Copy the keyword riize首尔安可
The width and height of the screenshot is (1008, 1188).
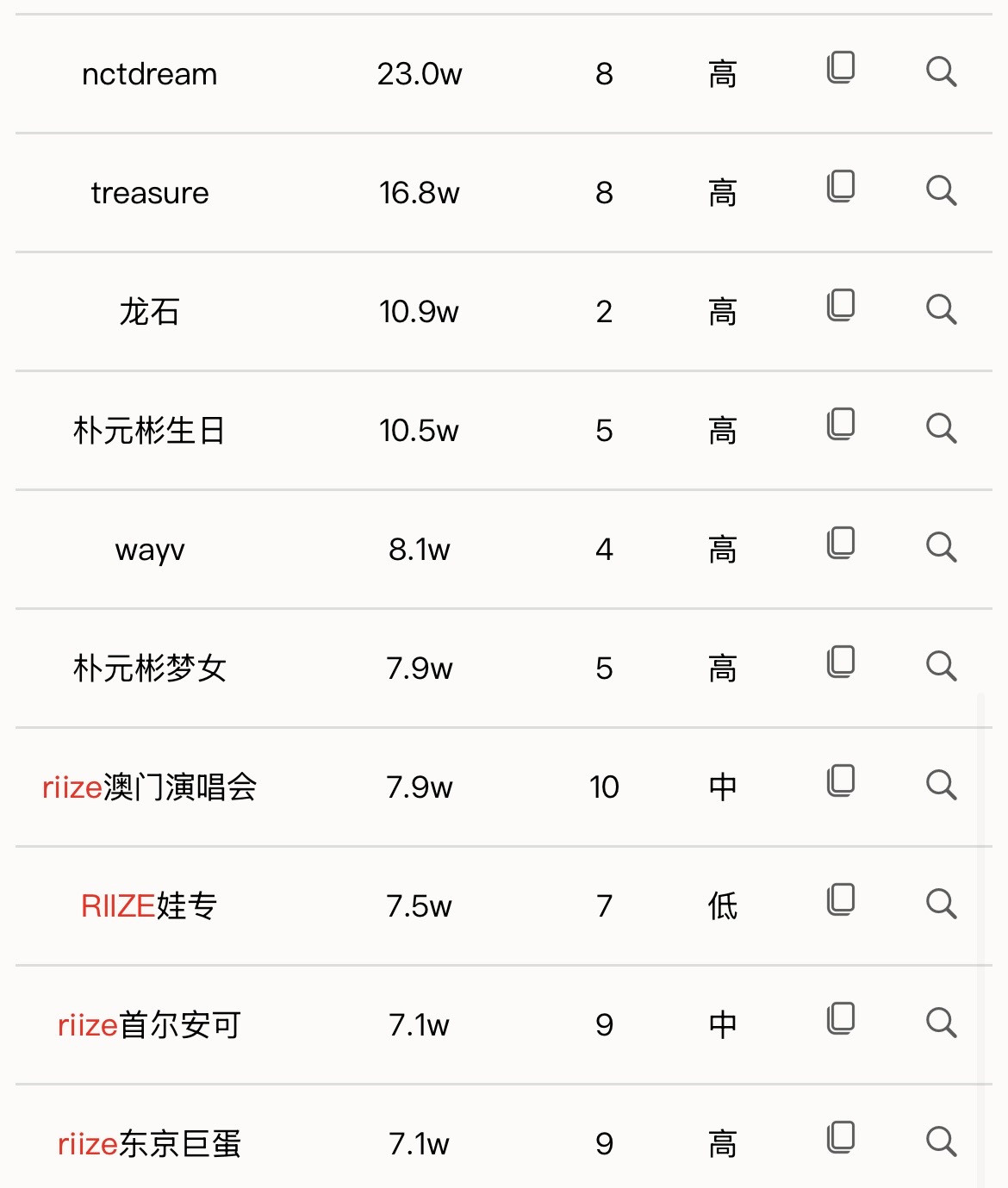click(840, 1019)
